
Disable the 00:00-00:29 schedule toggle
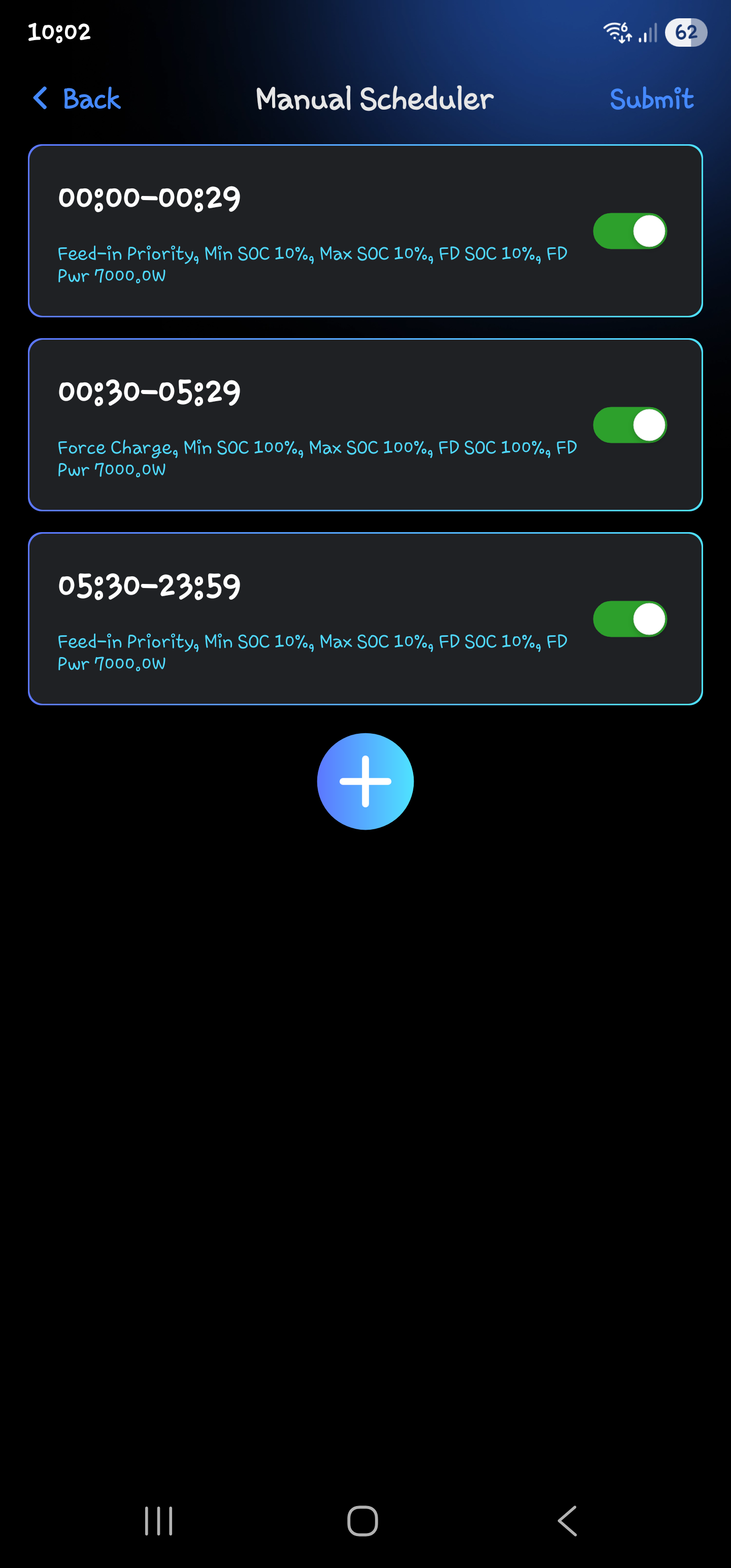(629, 232)
